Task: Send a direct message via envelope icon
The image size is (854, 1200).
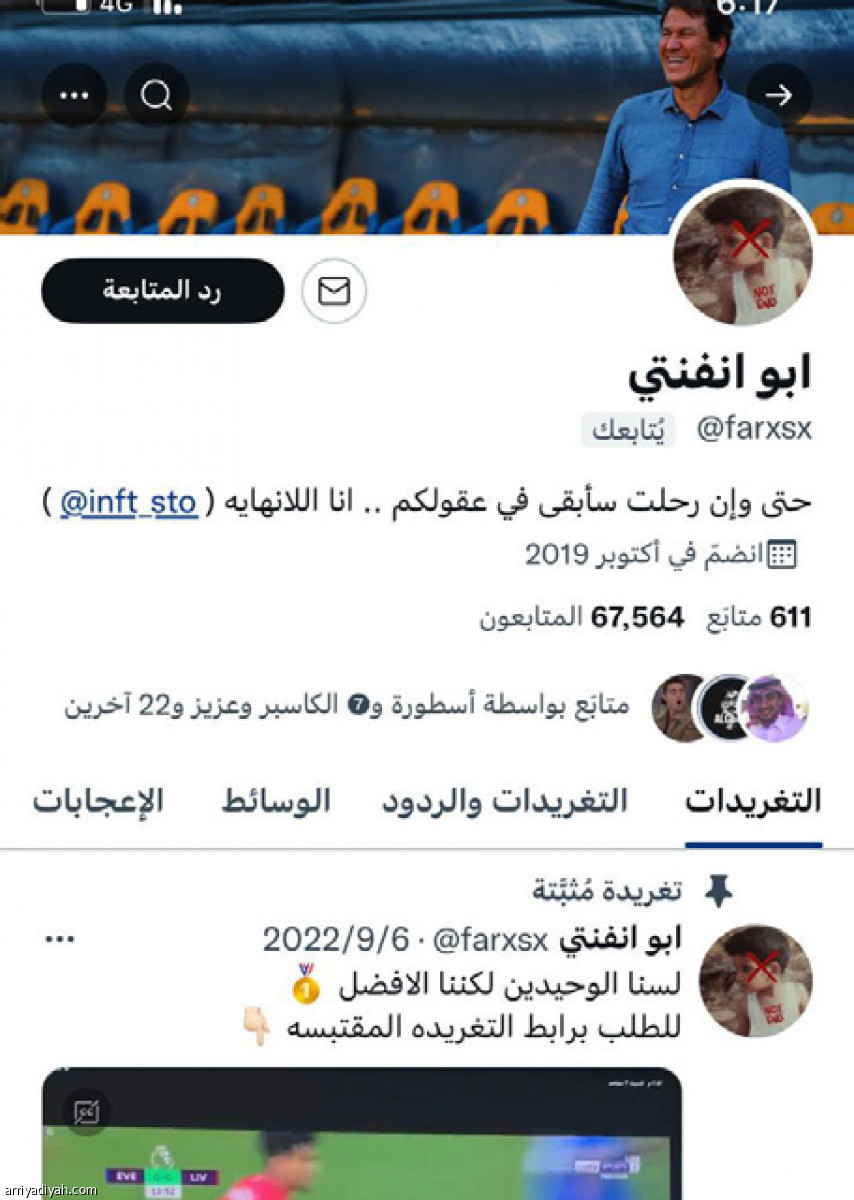Action: (x=334, y=291)
